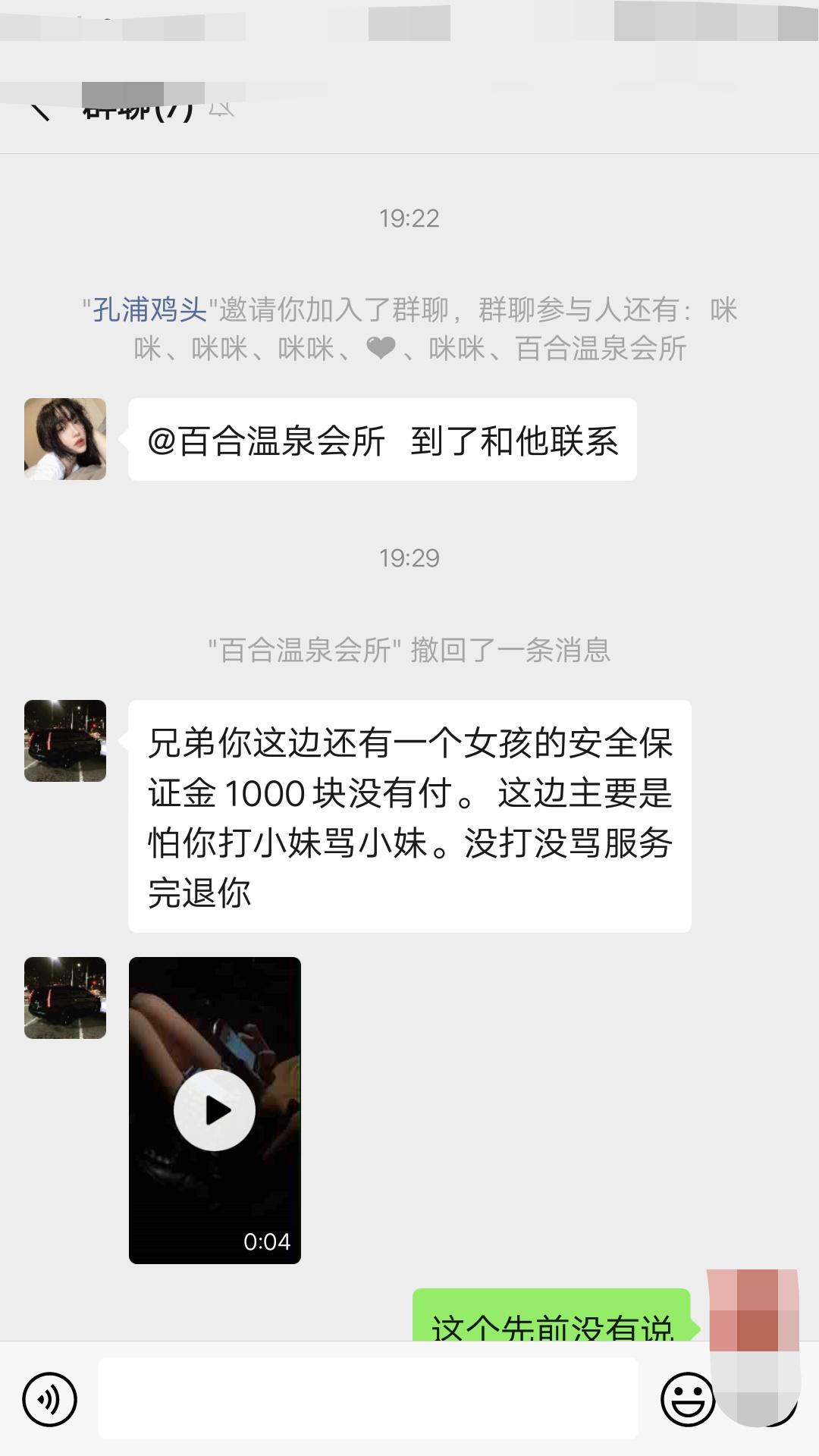819x1456 pixels.
Task: Open the emoji sticker panel
Action: [687, 1399]
